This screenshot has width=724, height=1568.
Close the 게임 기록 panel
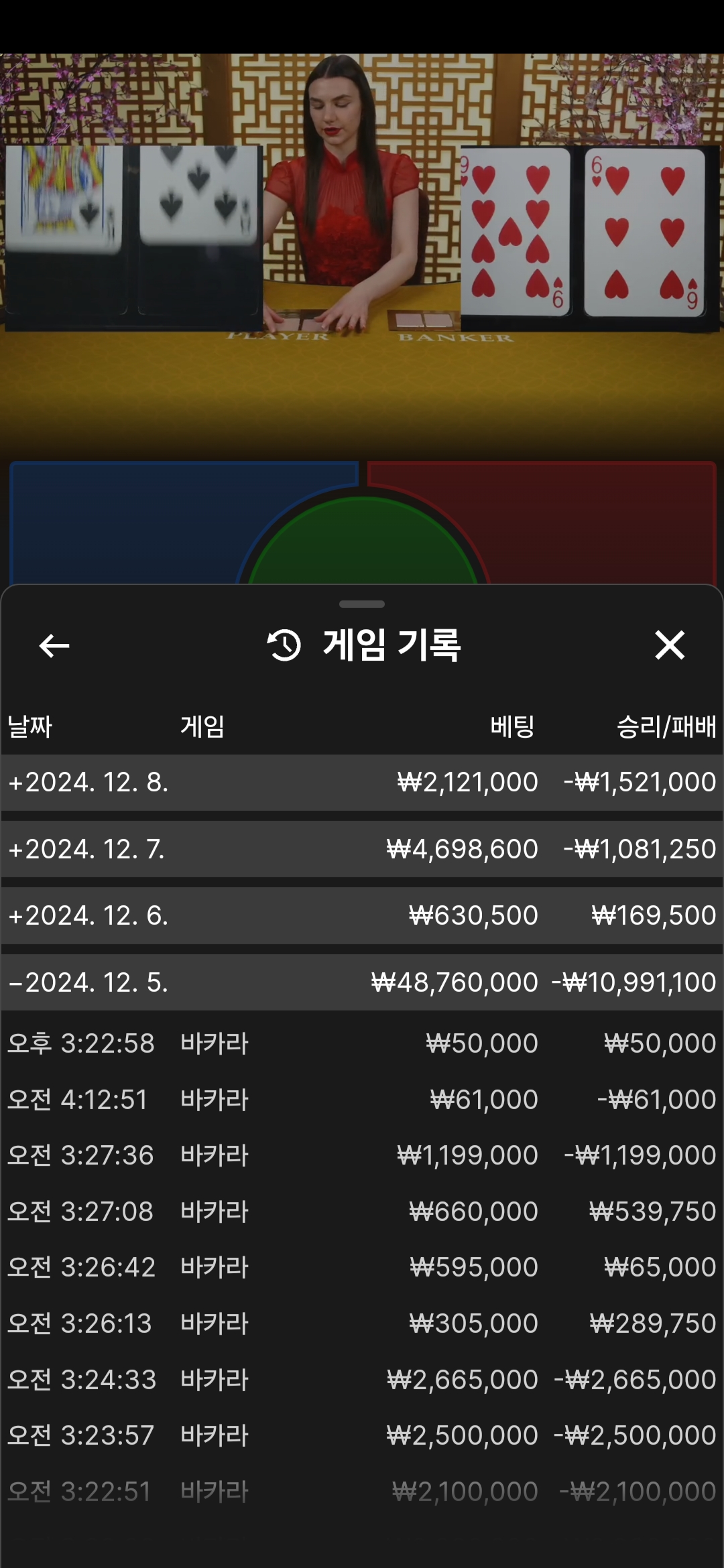[669, 645]
